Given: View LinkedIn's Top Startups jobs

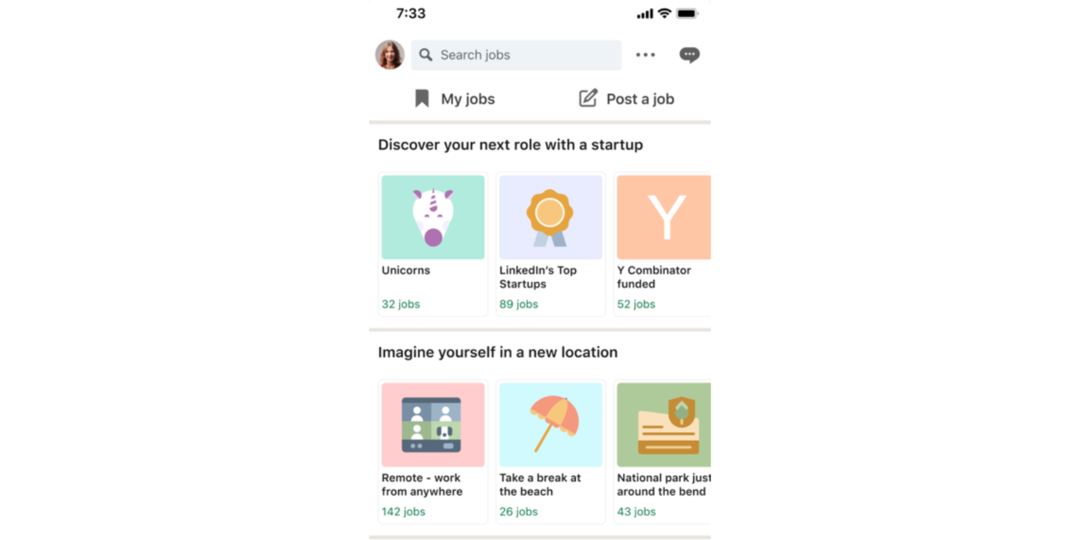Looking at the screenshot, I should tap(551, 244).
